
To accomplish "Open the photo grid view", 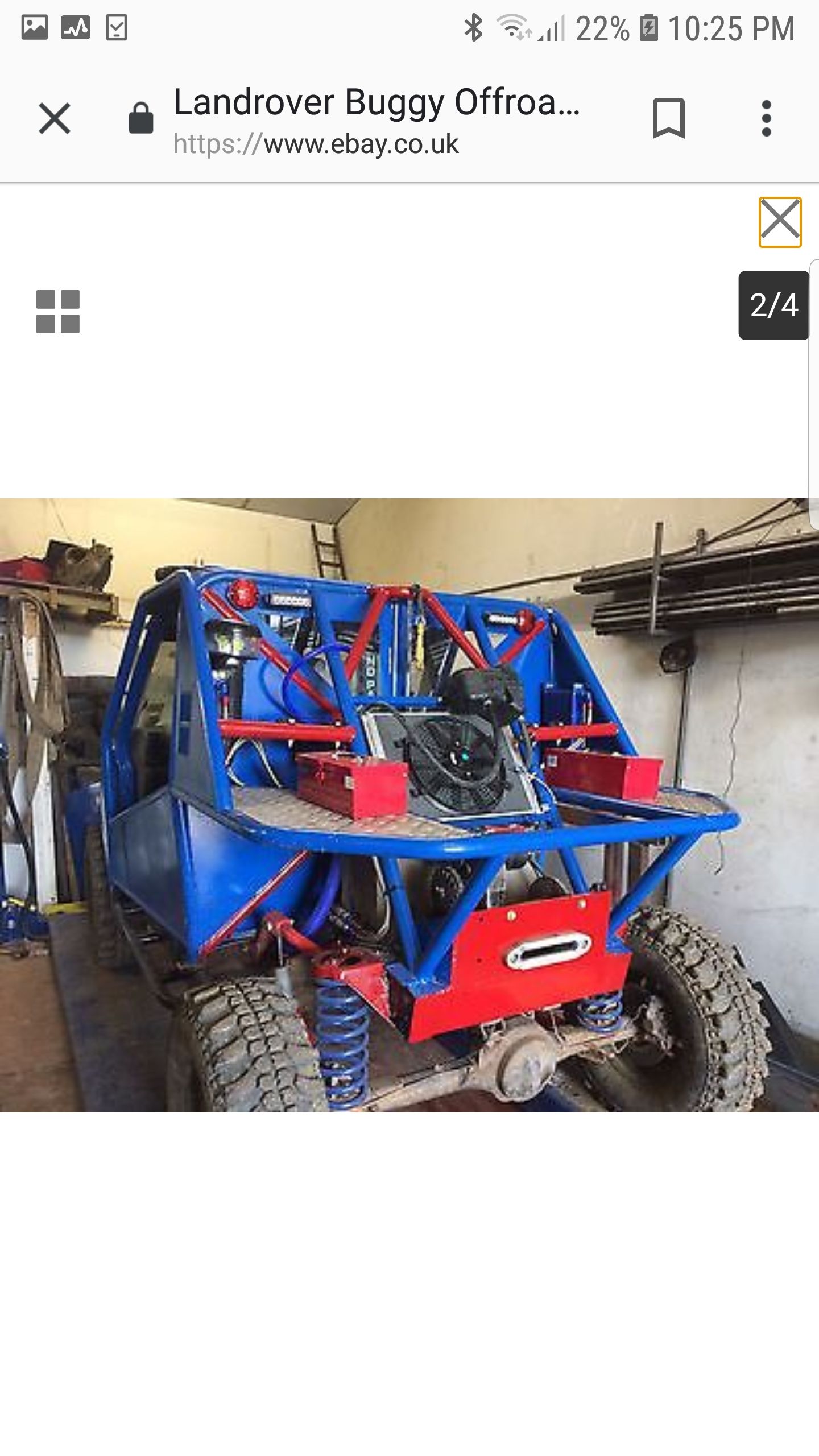I will pyautogui.click(x=58, y=312).
